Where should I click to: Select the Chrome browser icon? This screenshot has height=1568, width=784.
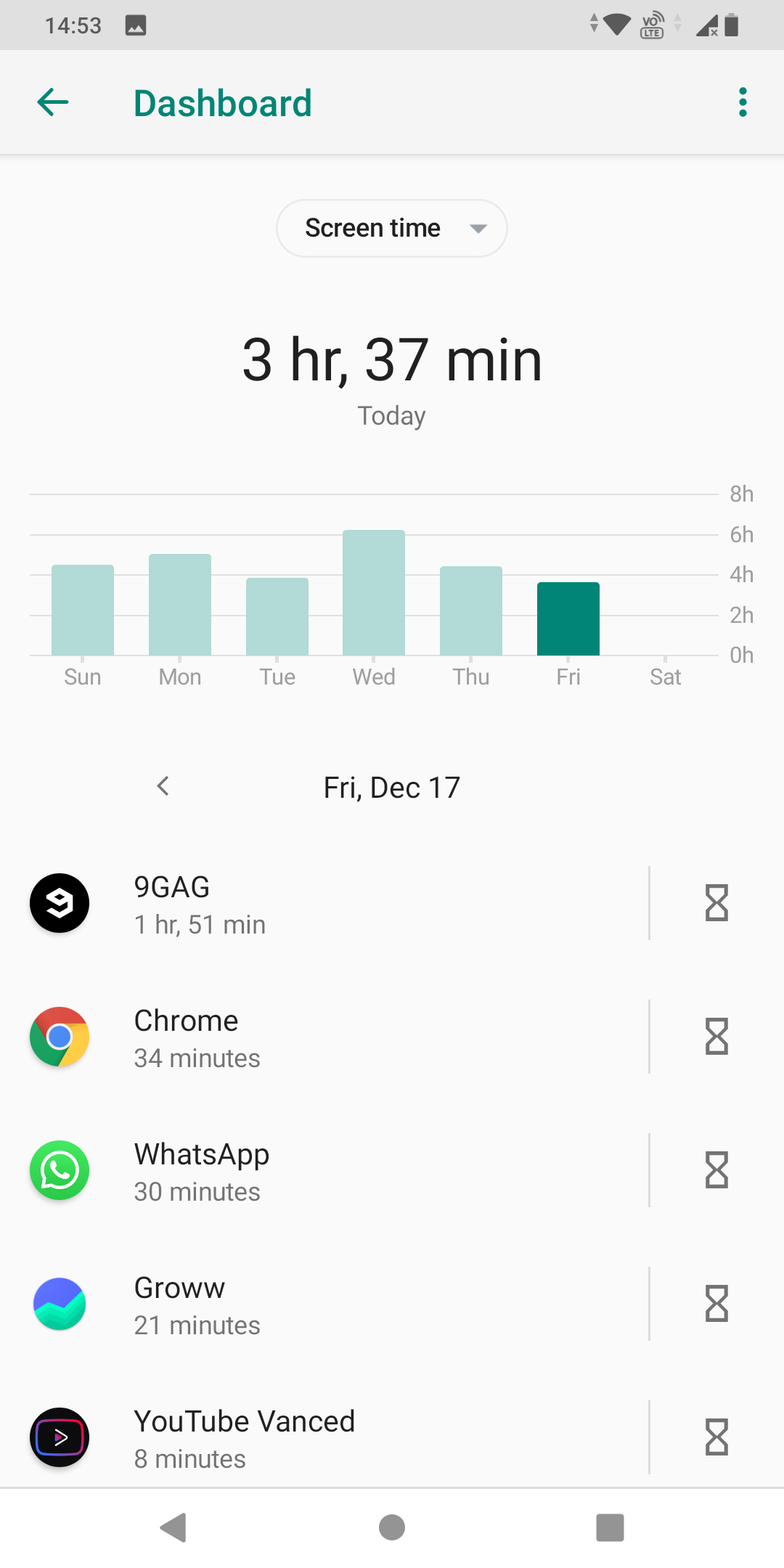[x=59, y=1037]
